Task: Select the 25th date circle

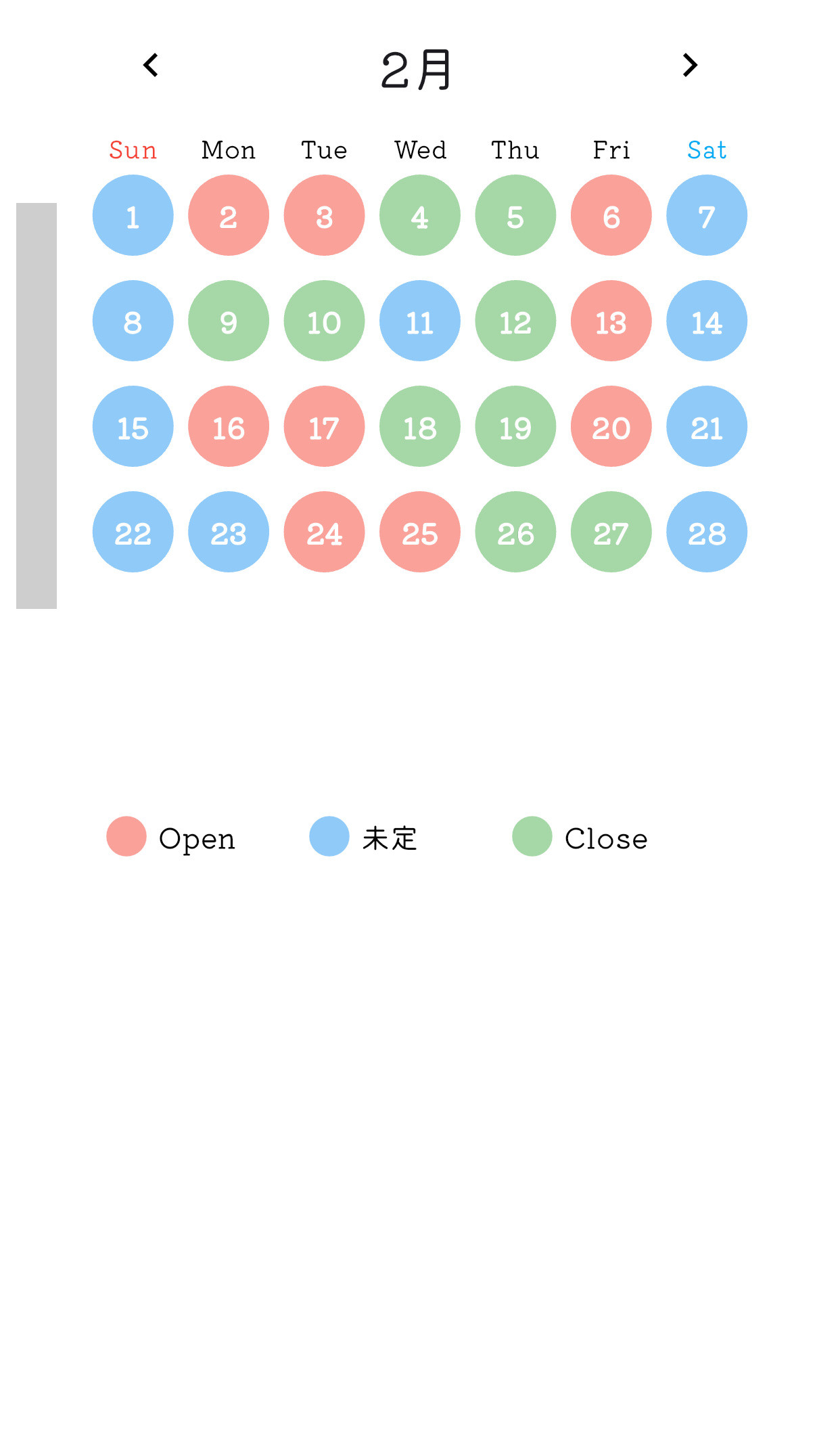Action: [420, 532]
